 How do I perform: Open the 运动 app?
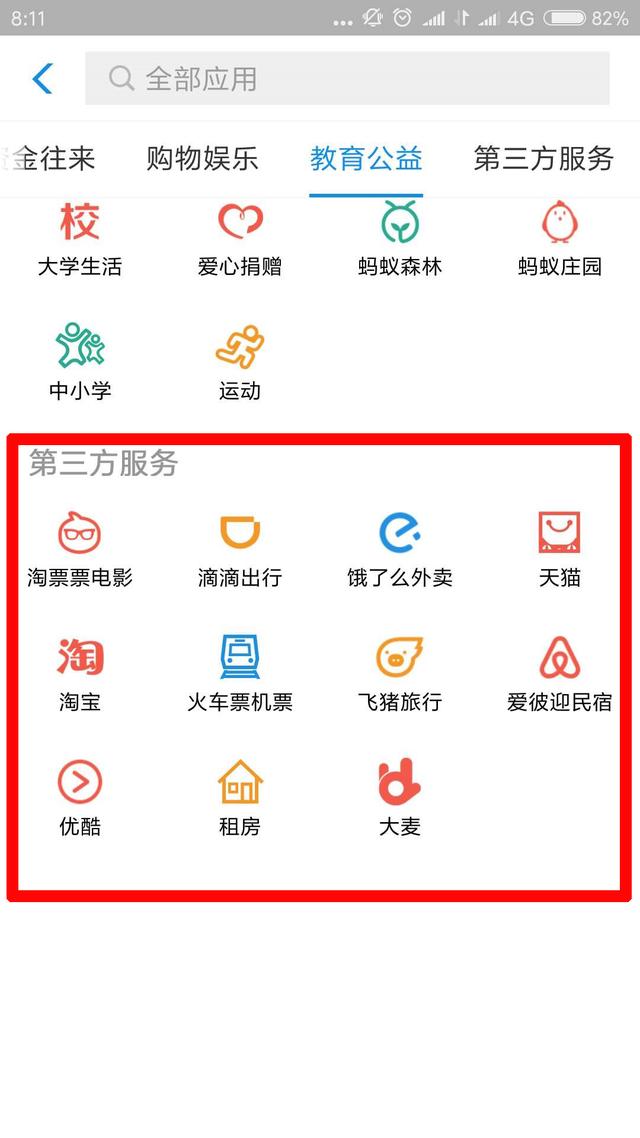240,362
